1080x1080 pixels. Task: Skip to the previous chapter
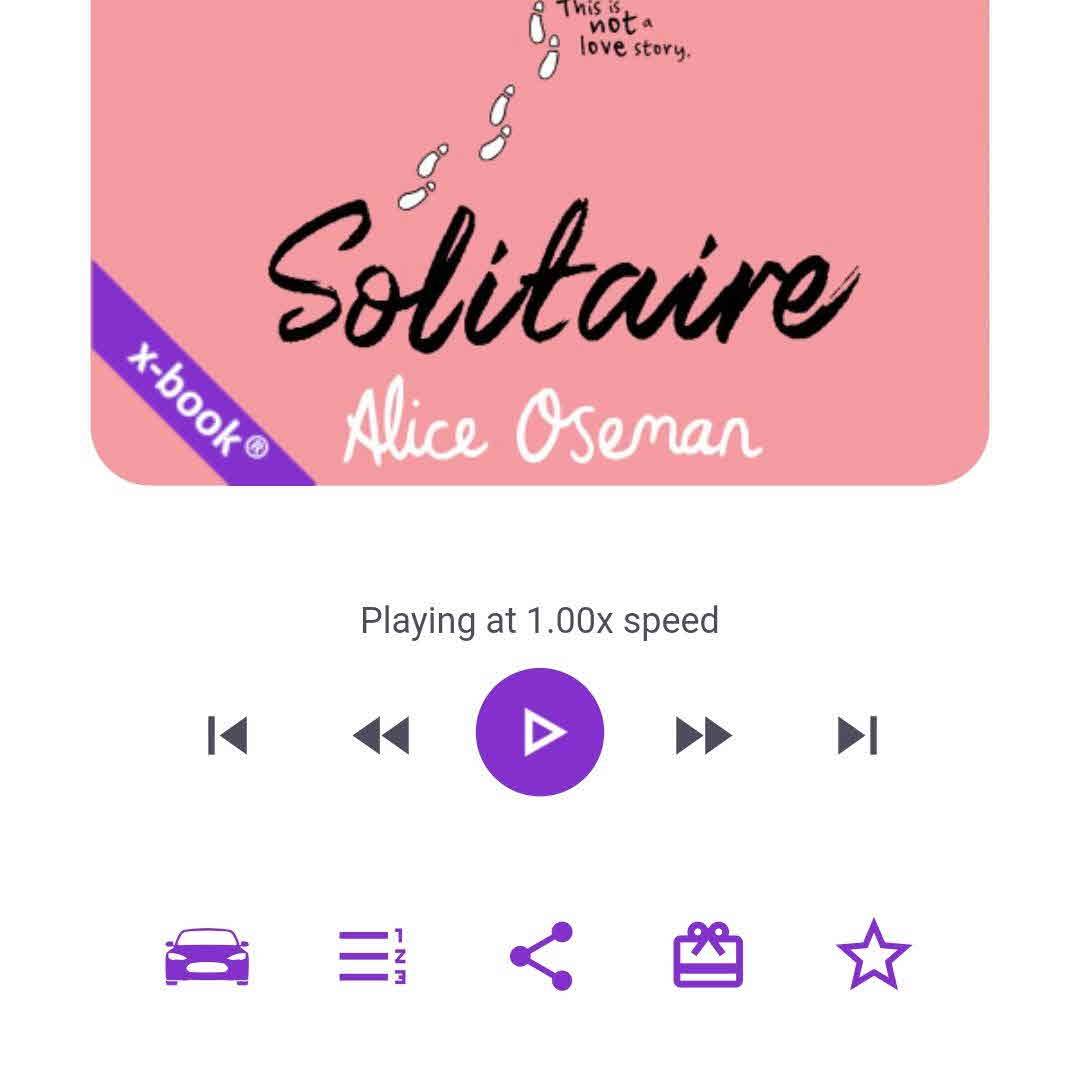tap(227, 736)
